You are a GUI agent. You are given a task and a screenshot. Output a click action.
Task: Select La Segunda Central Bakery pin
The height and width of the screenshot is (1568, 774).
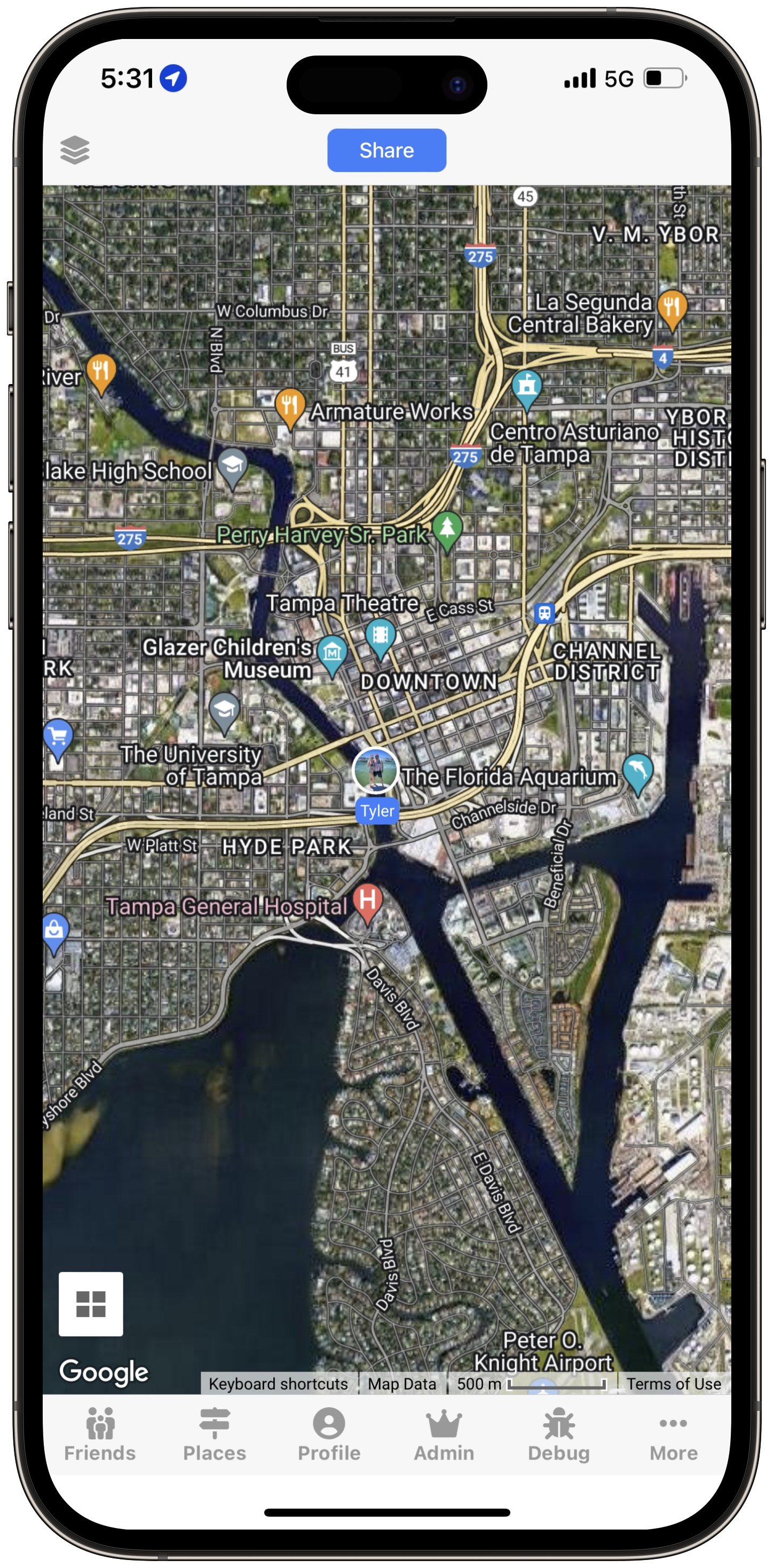tap(672, 308)
